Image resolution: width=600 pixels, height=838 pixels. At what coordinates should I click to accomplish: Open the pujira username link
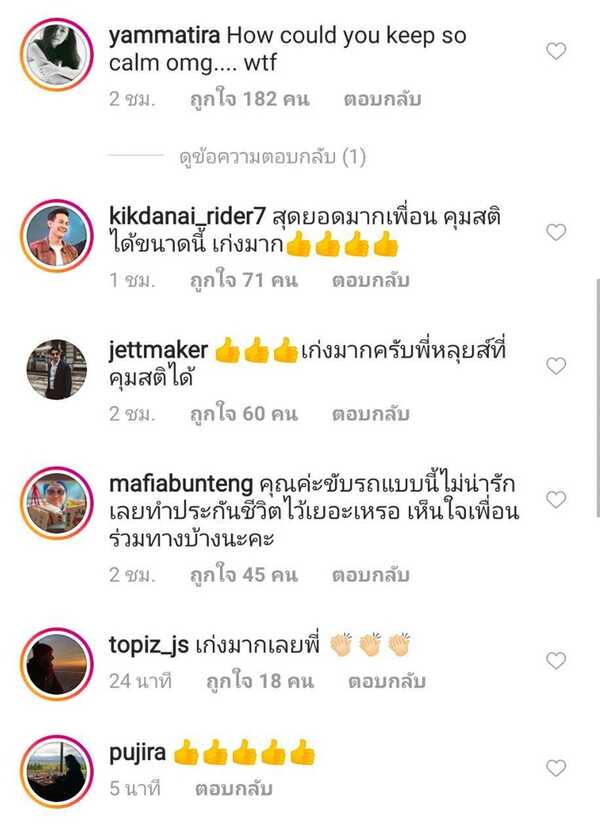point(137,753)
